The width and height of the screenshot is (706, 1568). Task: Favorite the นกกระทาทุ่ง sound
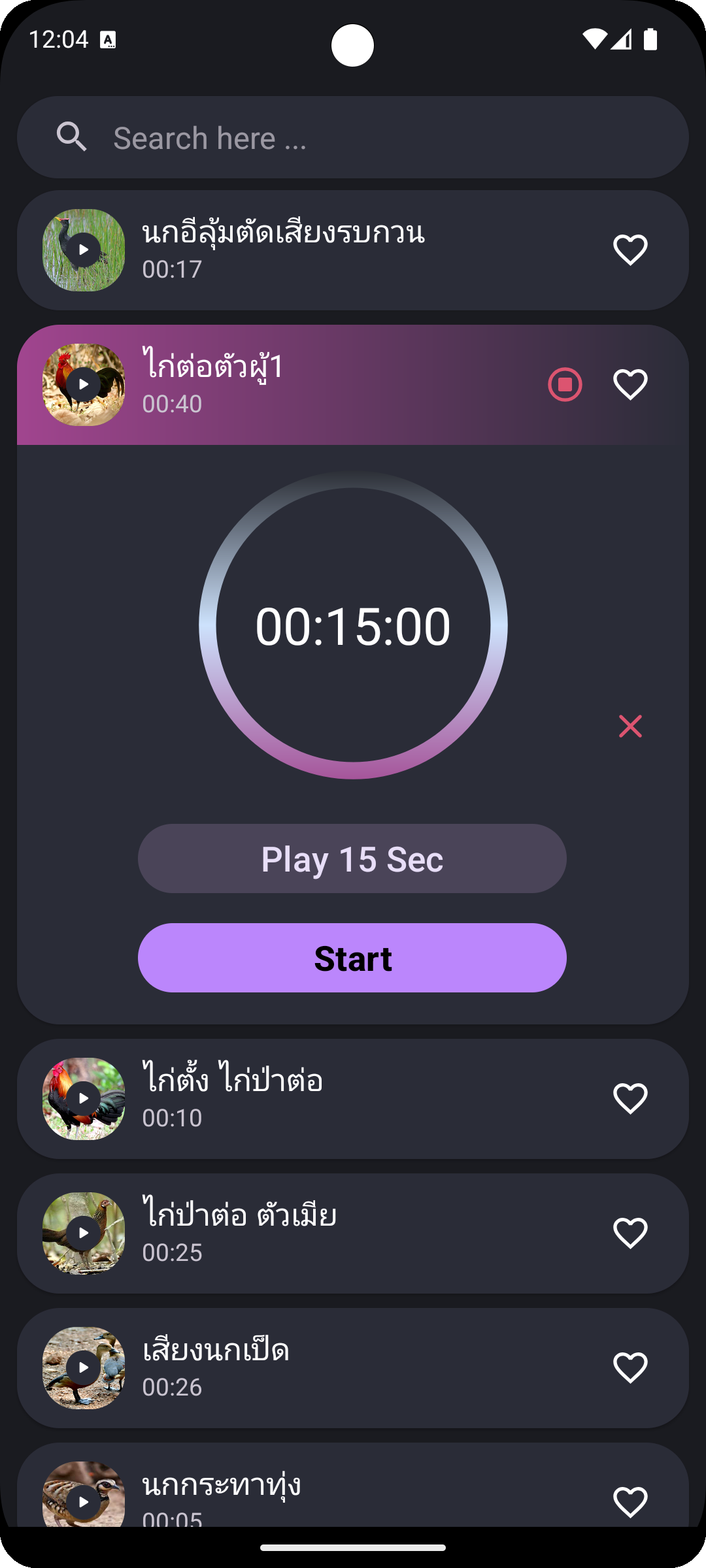click(630, 1501)
